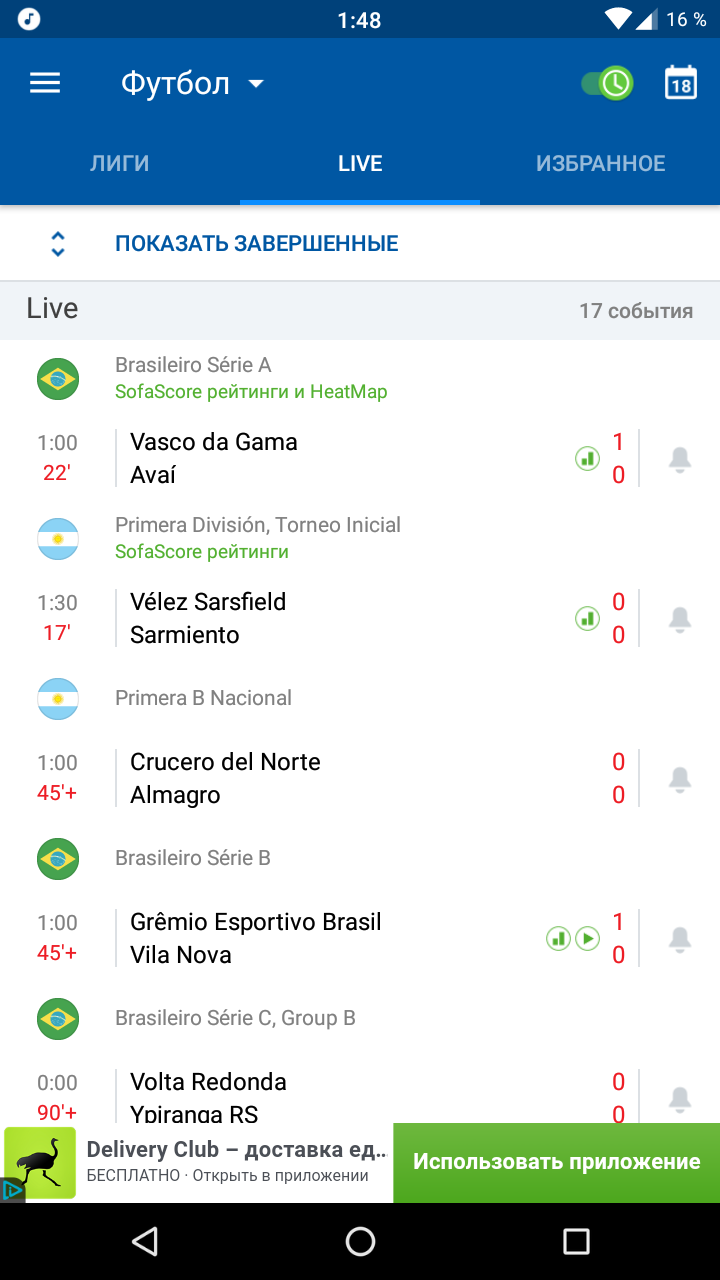Tap the bell for Vélez Sarsfield match
This screenshot has width=720, height=1280.
coord(680,619)
